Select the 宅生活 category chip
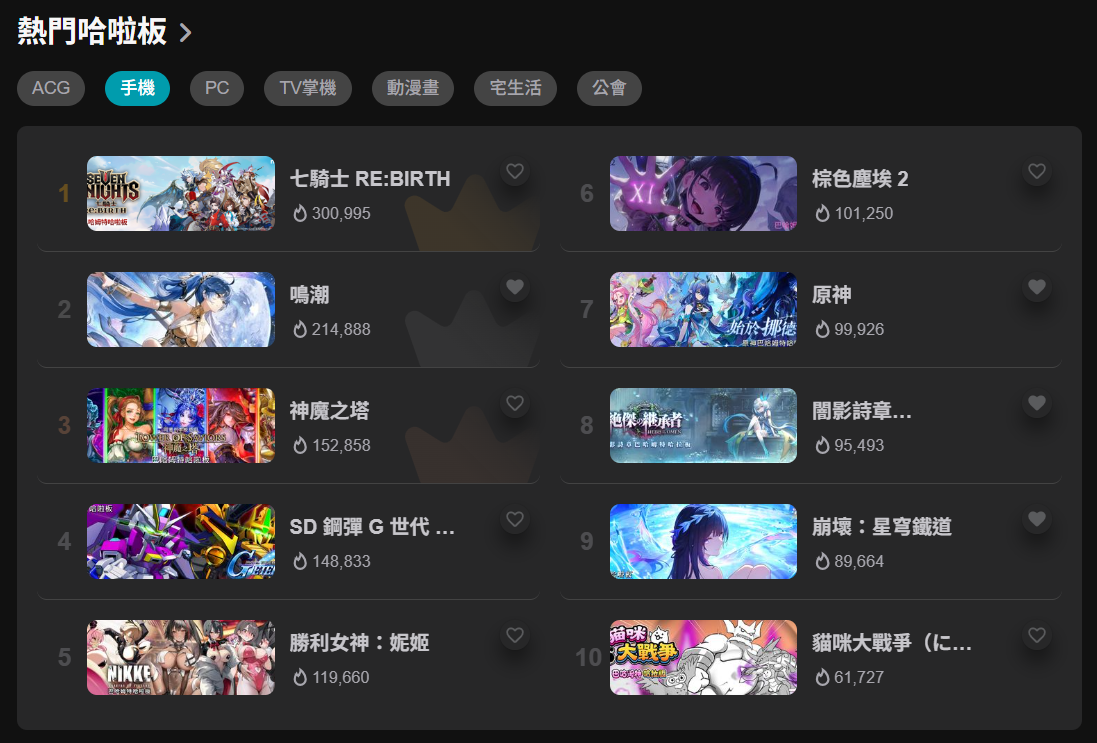The height and width of the screenshot is (743, 1097). (515, 88)
